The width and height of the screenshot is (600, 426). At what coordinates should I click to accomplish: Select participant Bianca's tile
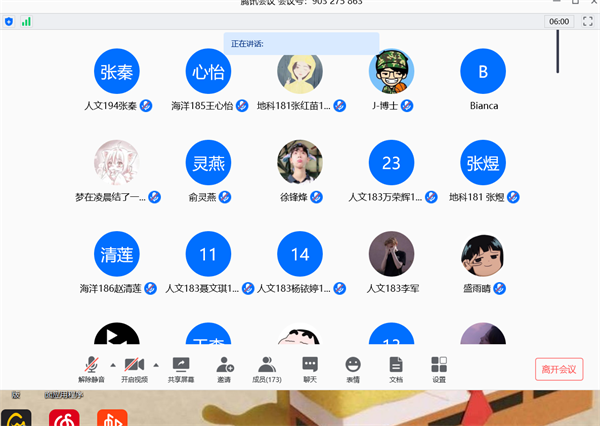483,72
